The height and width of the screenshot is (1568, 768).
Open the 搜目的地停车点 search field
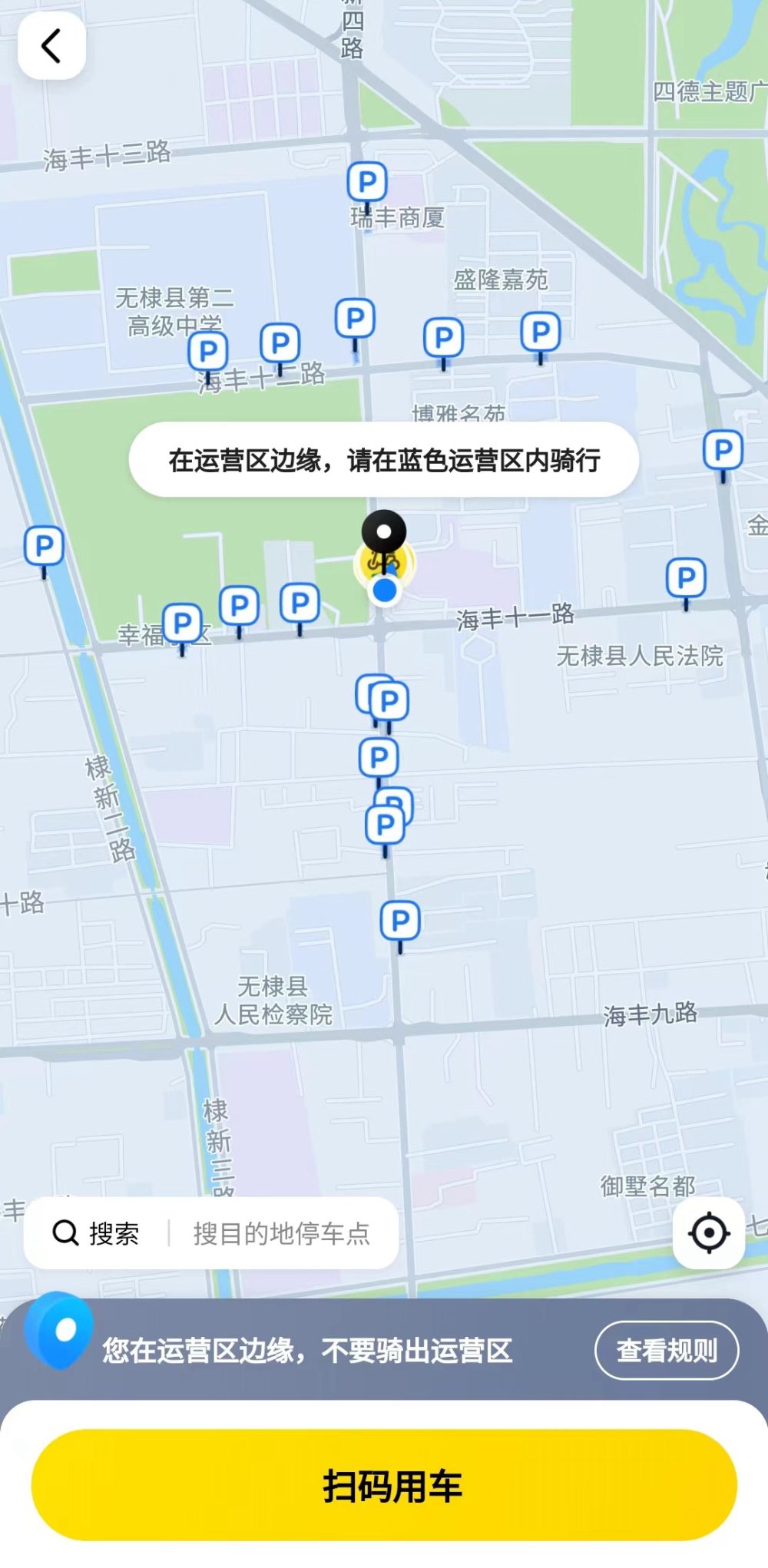point(281,1232)
